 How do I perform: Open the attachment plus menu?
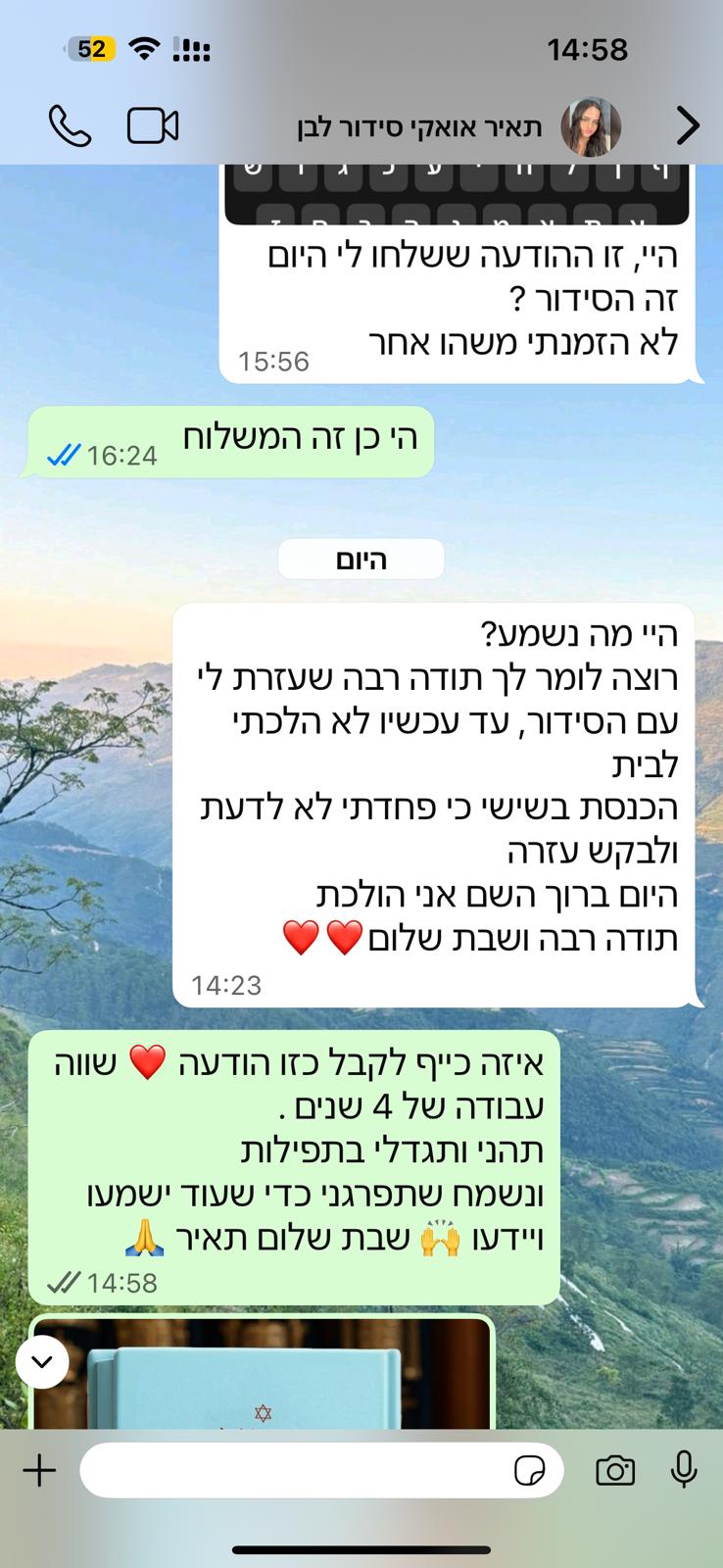click(x=39, y=1471)
